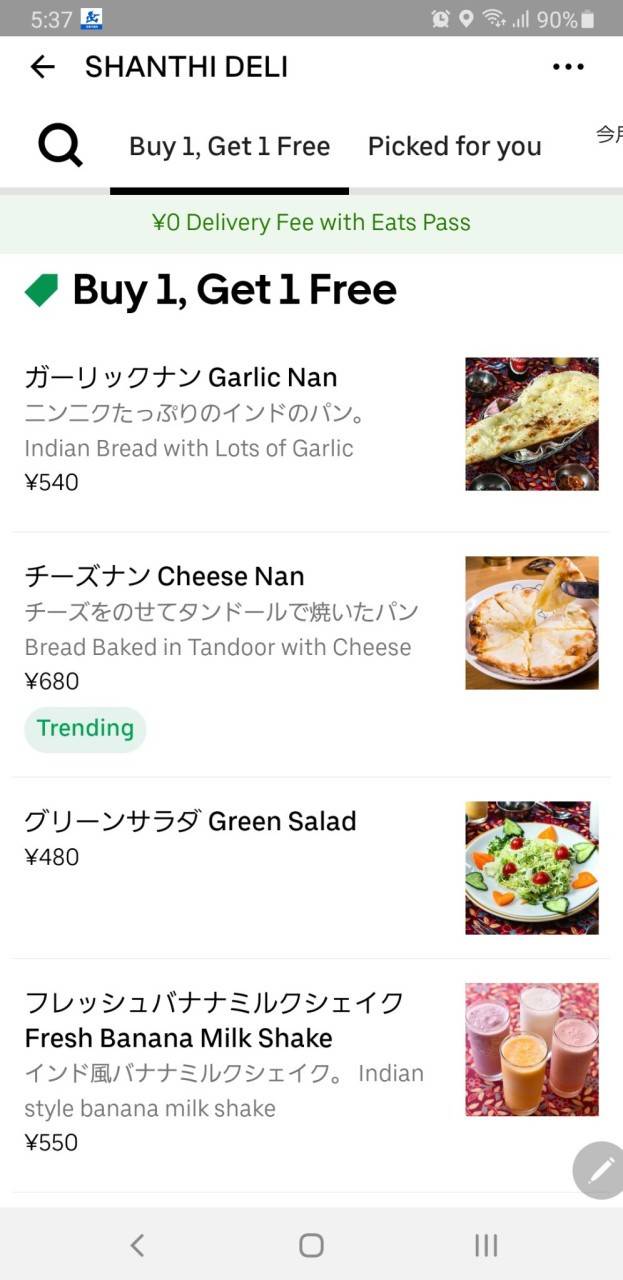Select the Buy 1, Get 1 Free tab
Image resolution: width=623 pixels, height=1280 pixels.
229,147
